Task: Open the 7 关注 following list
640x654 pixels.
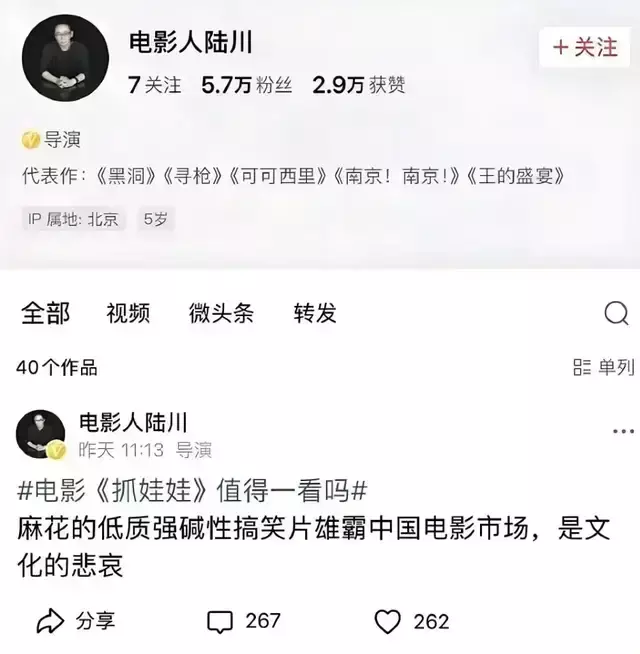Action: pyautogui.click(x=155, y=85)
